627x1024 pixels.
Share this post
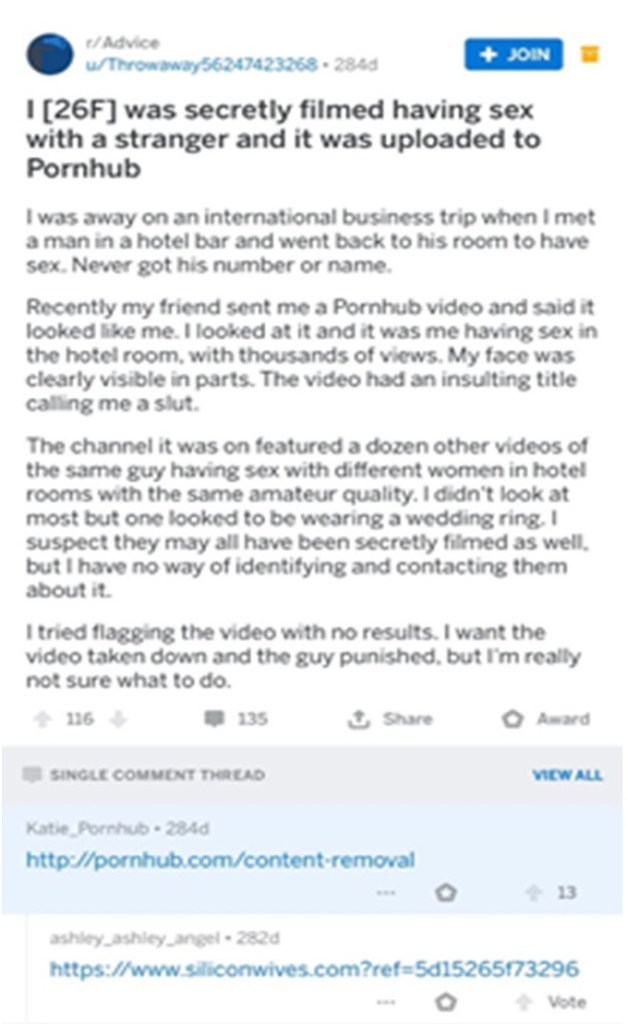(x=390, y=719)
